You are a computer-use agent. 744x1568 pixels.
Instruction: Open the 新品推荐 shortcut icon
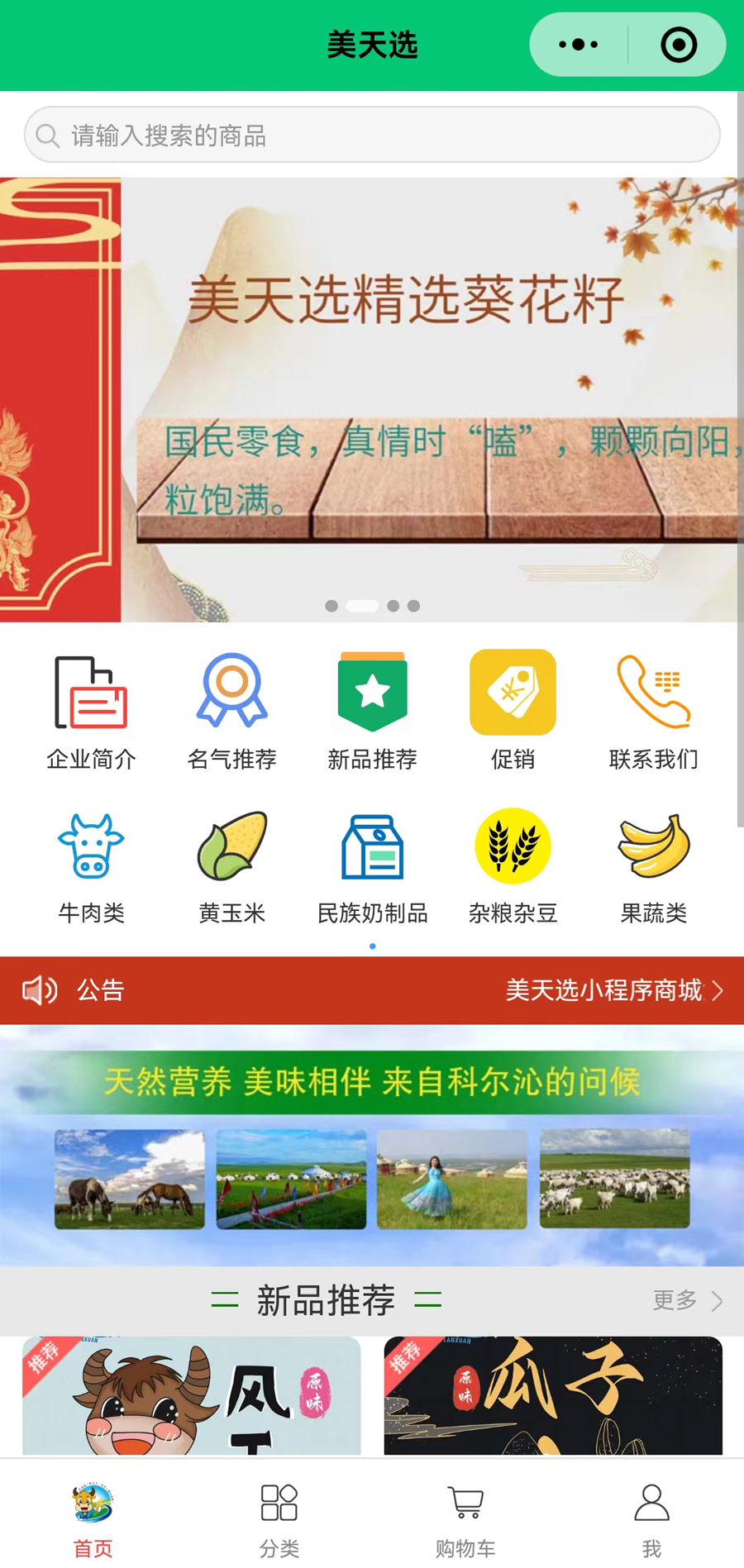pos(372,709)
